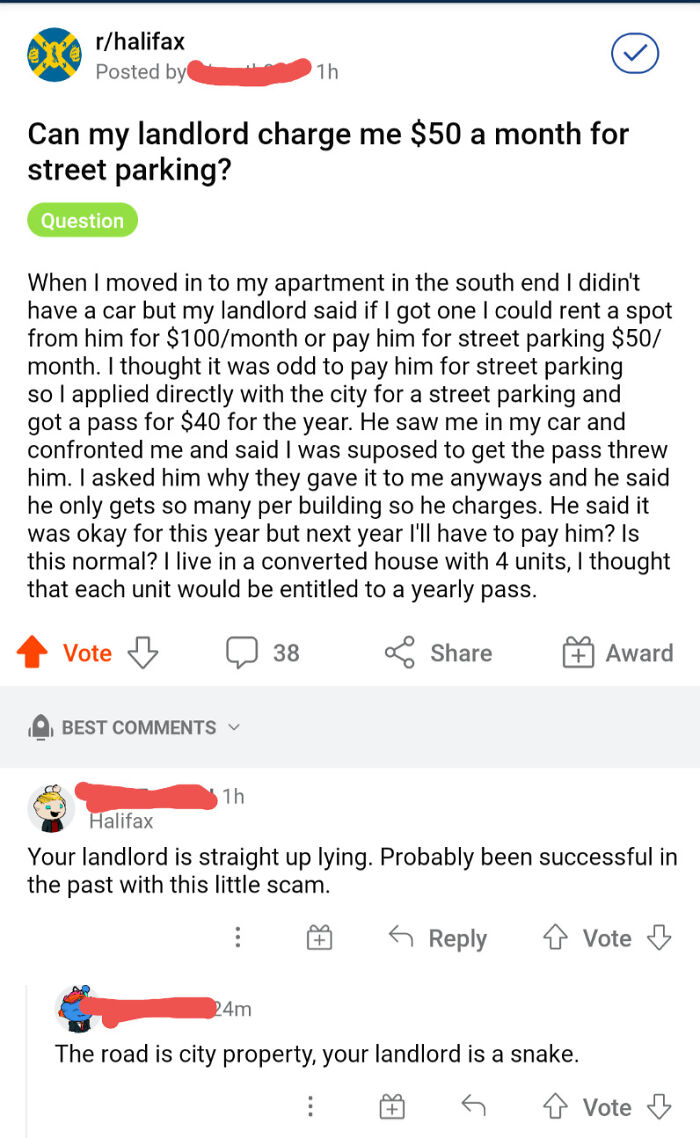
Task: Downvote the "landlord is a snake" comment
Action: tap(658, 1107)
